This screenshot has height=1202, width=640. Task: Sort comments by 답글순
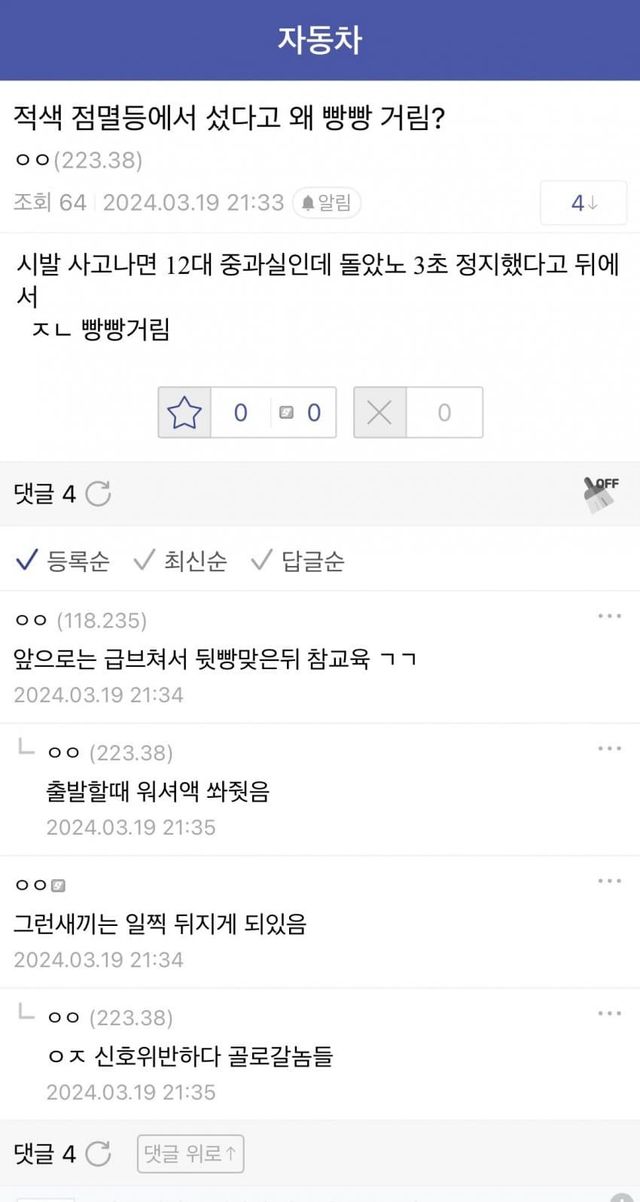click(x=298, y=561)
